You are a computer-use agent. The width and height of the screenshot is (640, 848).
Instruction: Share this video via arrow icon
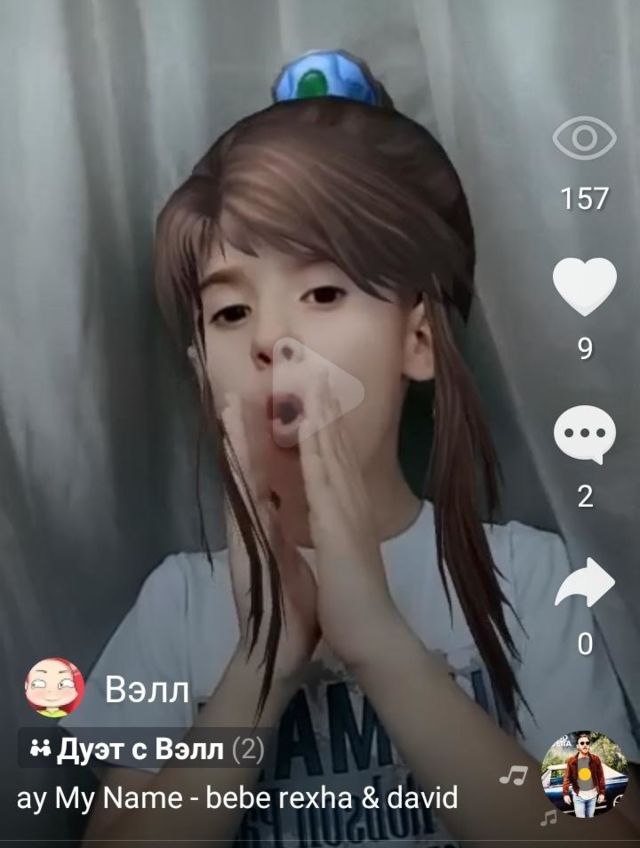tap(585, 583)
